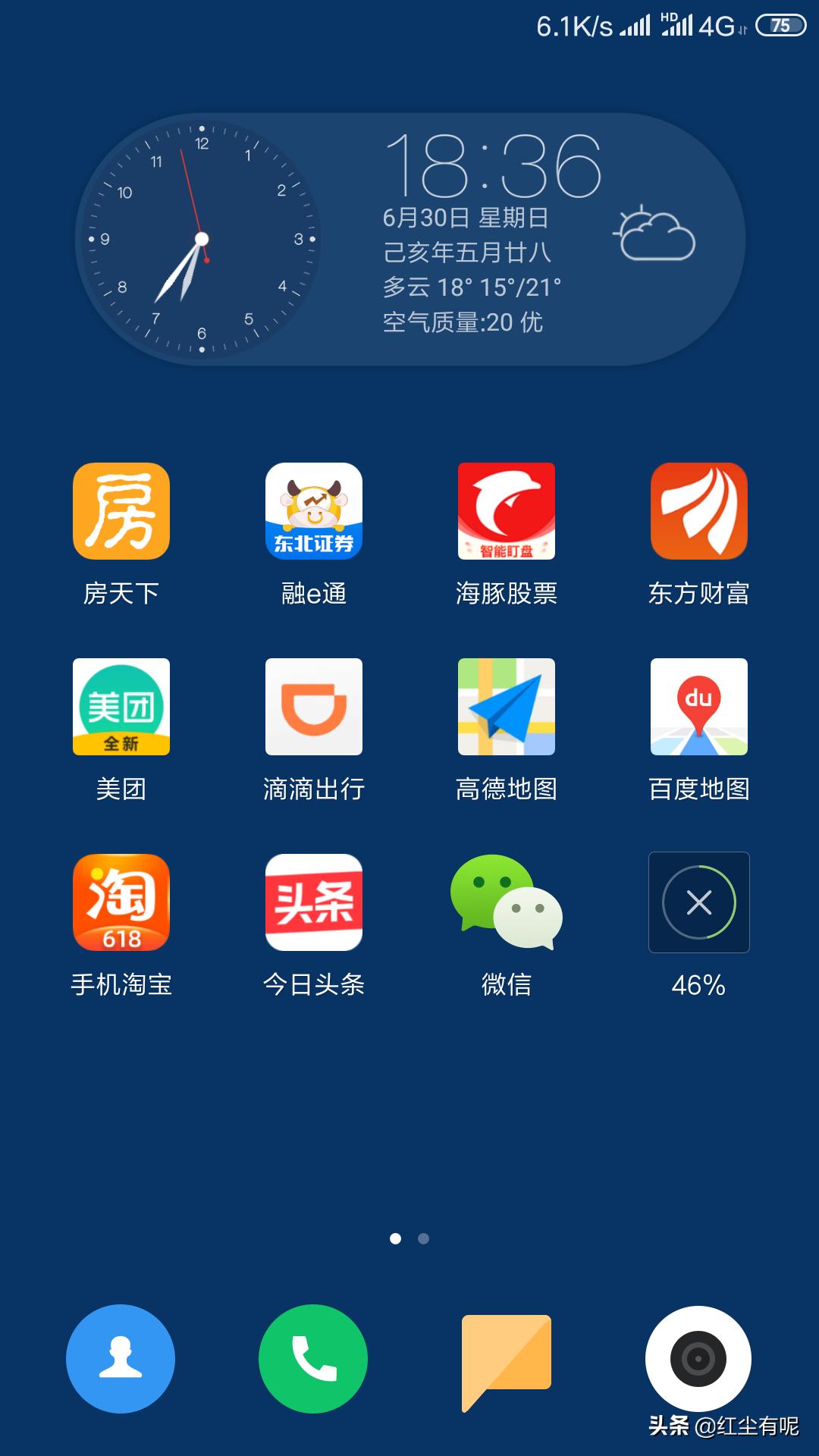The image size is (819, 1456).
Task: Open the 美团 app
Action: pos(121,707)
